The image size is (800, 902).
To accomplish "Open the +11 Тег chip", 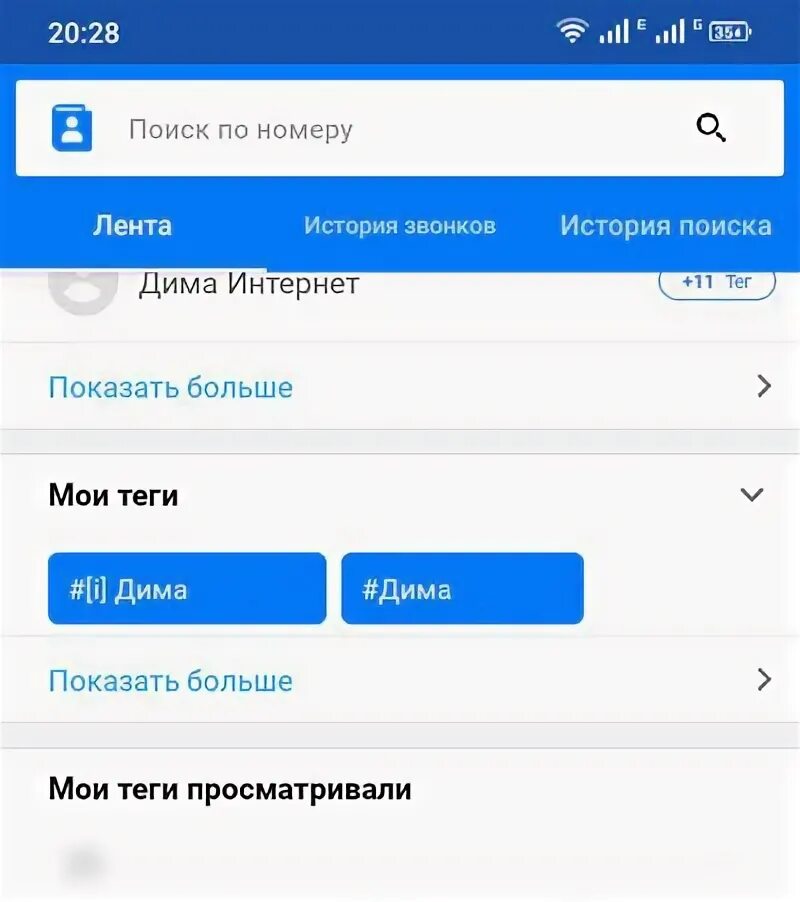I will pyautogui.click(x=717, y=282).
